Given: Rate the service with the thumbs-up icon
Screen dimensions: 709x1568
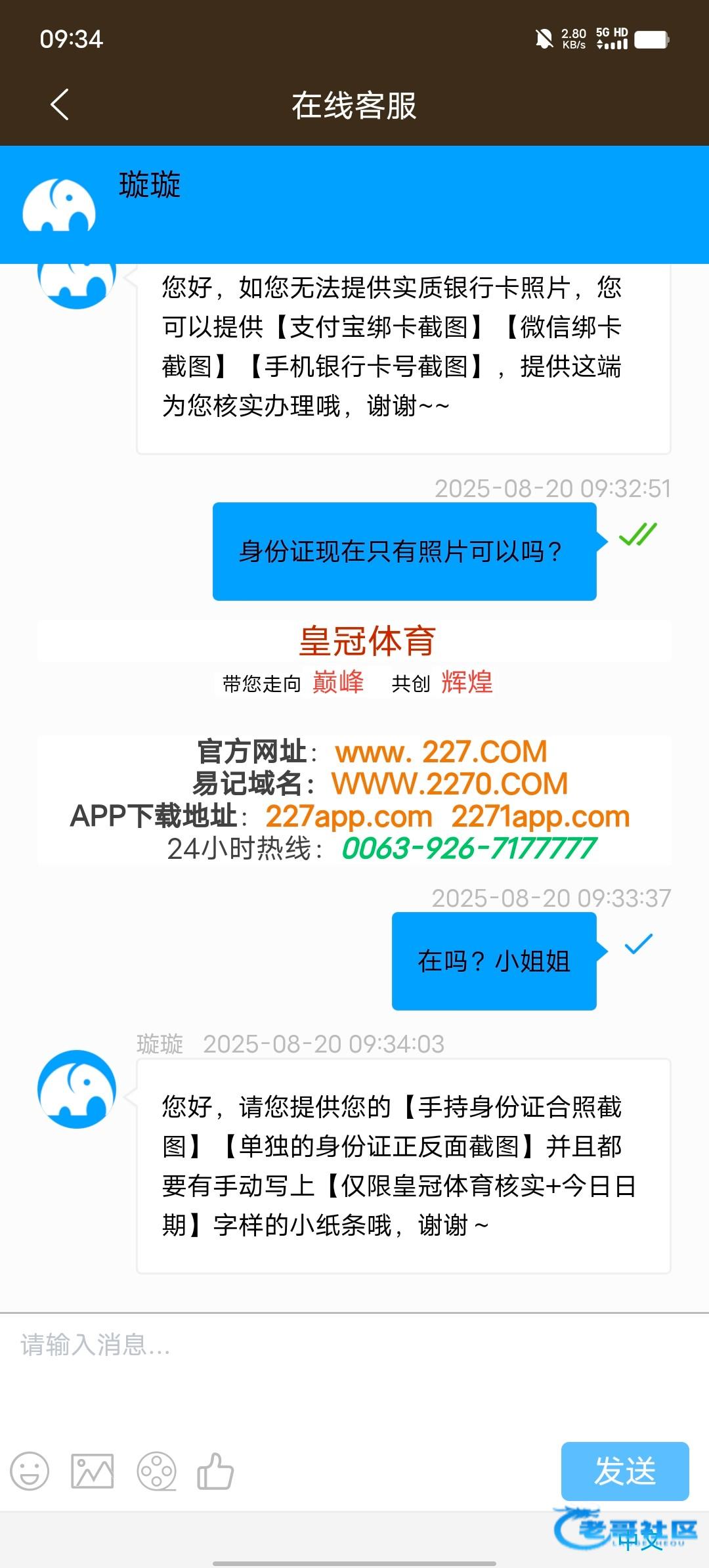Looking at the screenshot, I should (x=216, y=1471).
